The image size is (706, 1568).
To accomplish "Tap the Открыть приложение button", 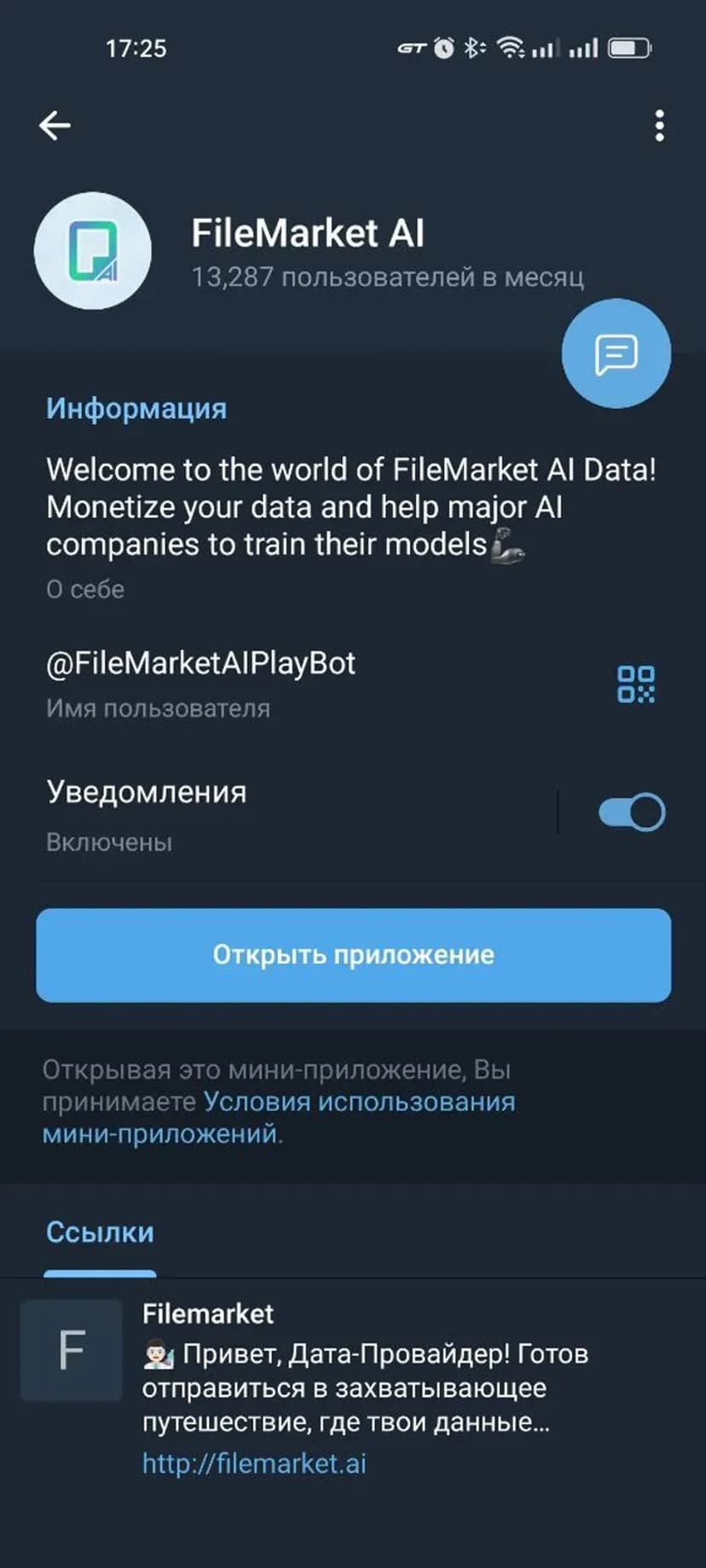I will click(353, 954).
